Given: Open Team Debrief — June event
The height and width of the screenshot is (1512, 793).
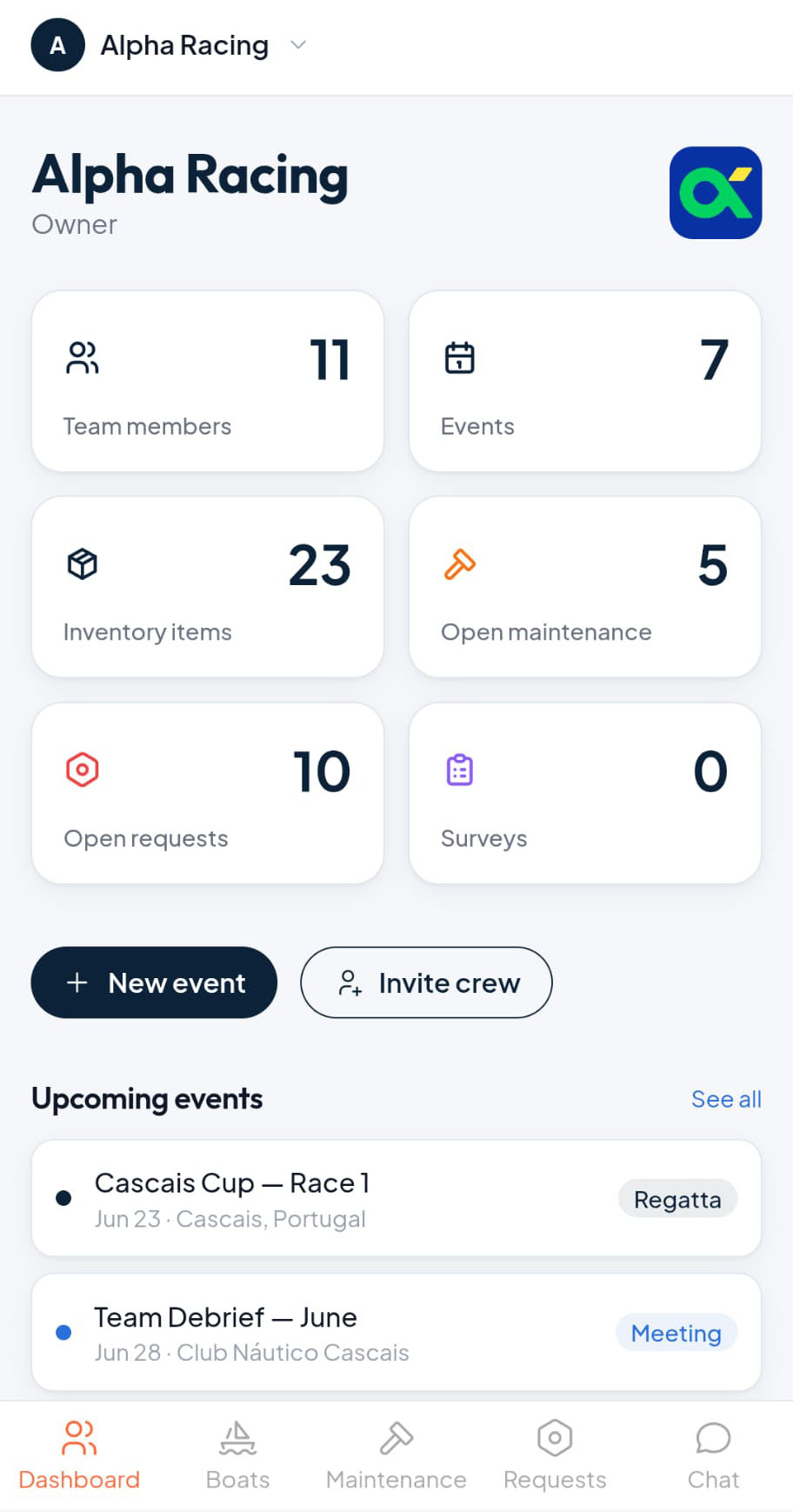Looking at the screenshot, I should (x=396, y=1332).
